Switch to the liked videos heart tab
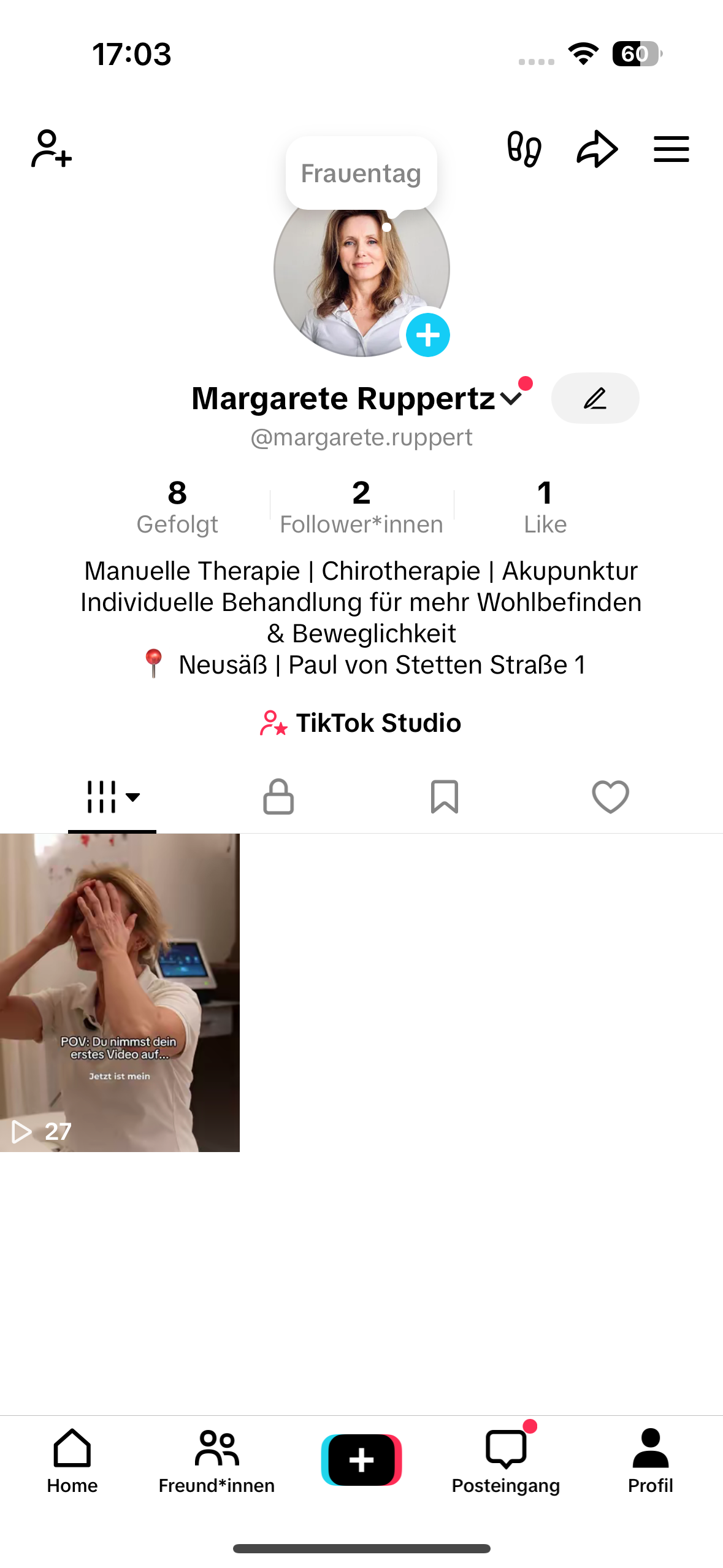723x1568 pixels. click(610, 797)
